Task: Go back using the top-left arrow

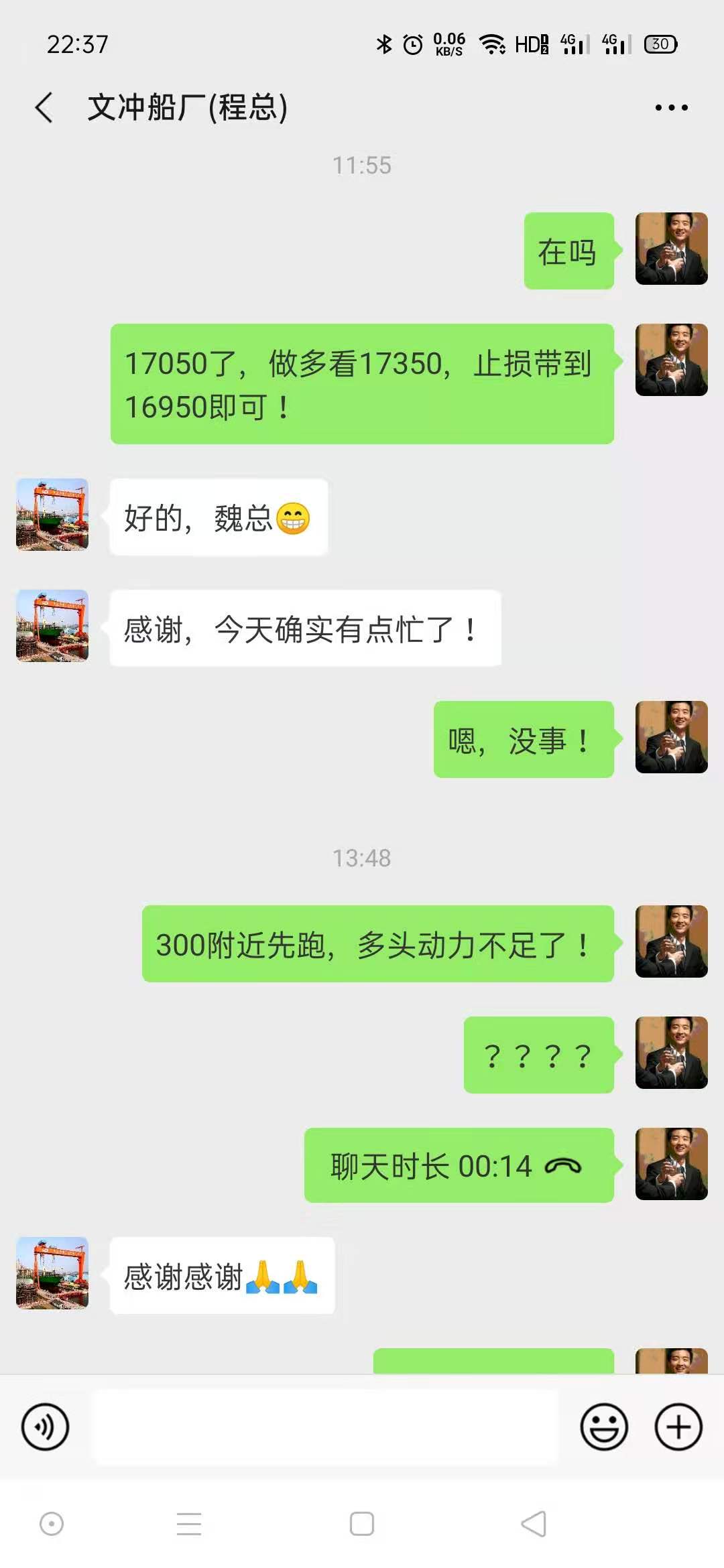Action: click(x=44, y=107)
